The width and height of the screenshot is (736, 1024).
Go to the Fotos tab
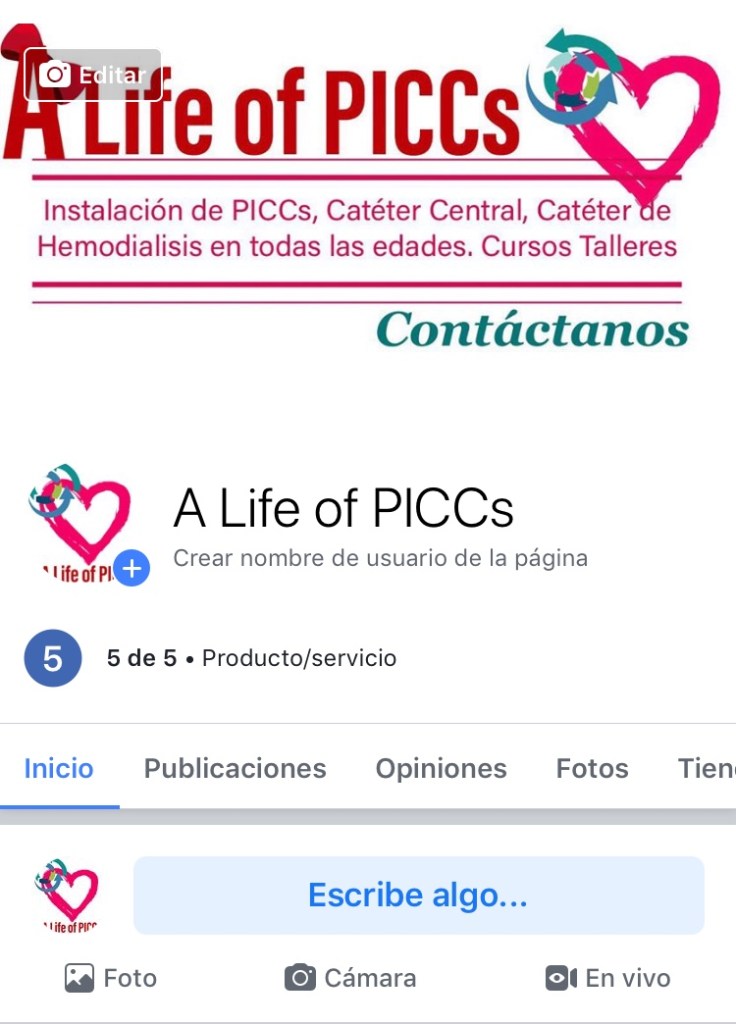(592, 768)
